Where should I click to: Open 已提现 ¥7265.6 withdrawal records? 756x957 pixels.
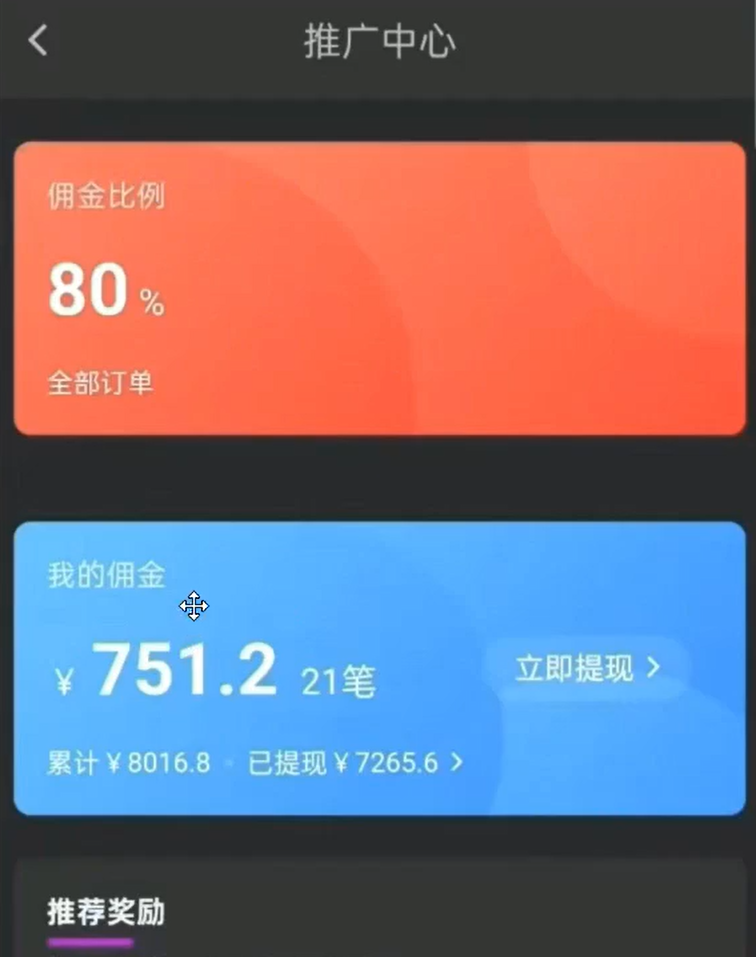(356, 764)
